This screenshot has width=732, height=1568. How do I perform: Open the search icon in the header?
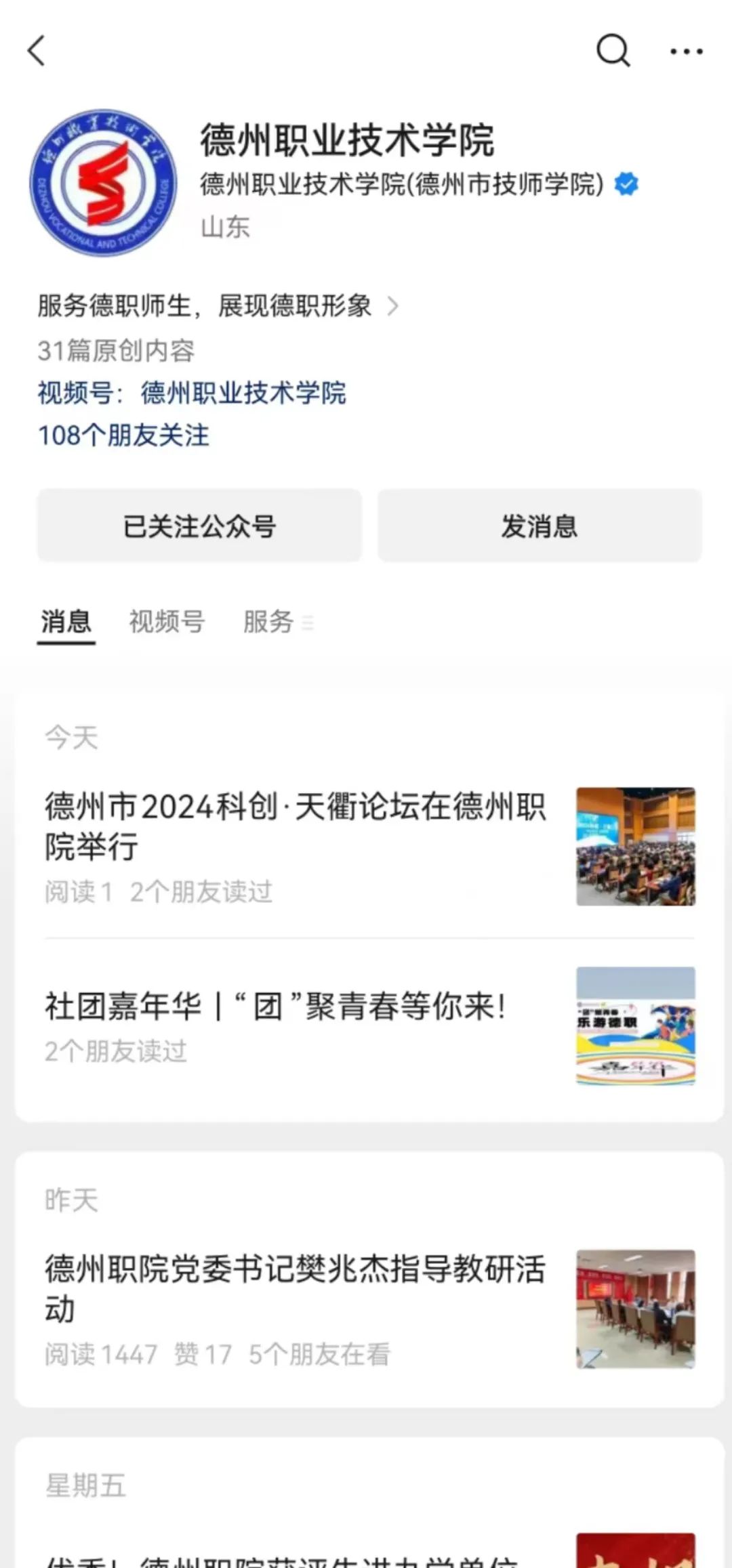613,51
